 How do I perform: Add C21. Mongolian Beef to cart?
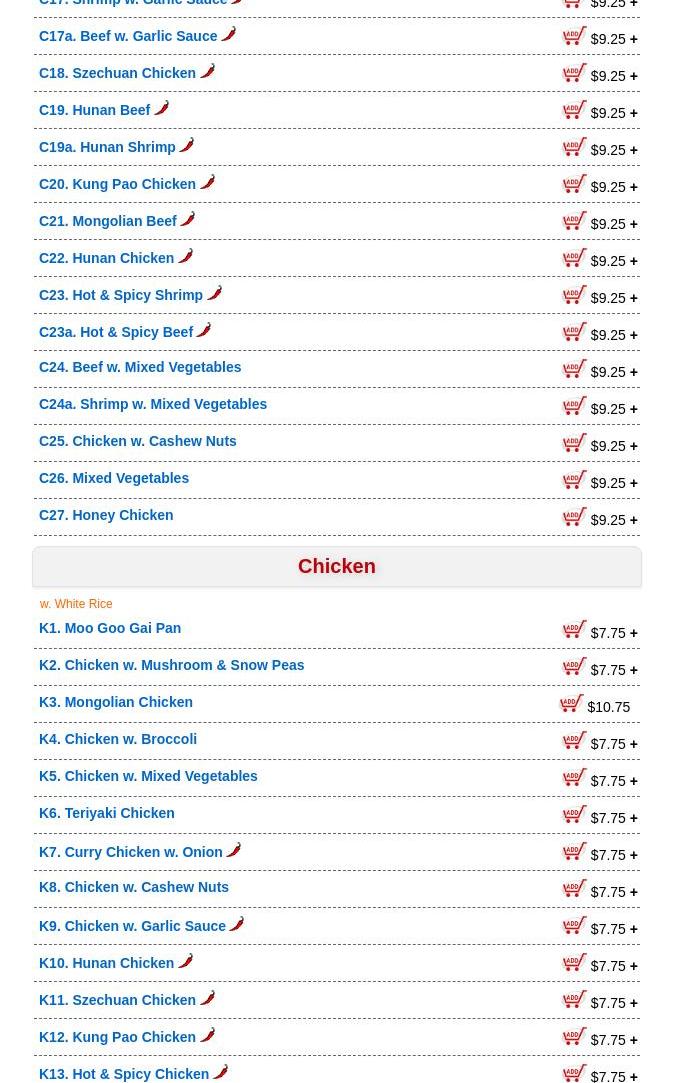pyautogui.click(x=574, y=222)
